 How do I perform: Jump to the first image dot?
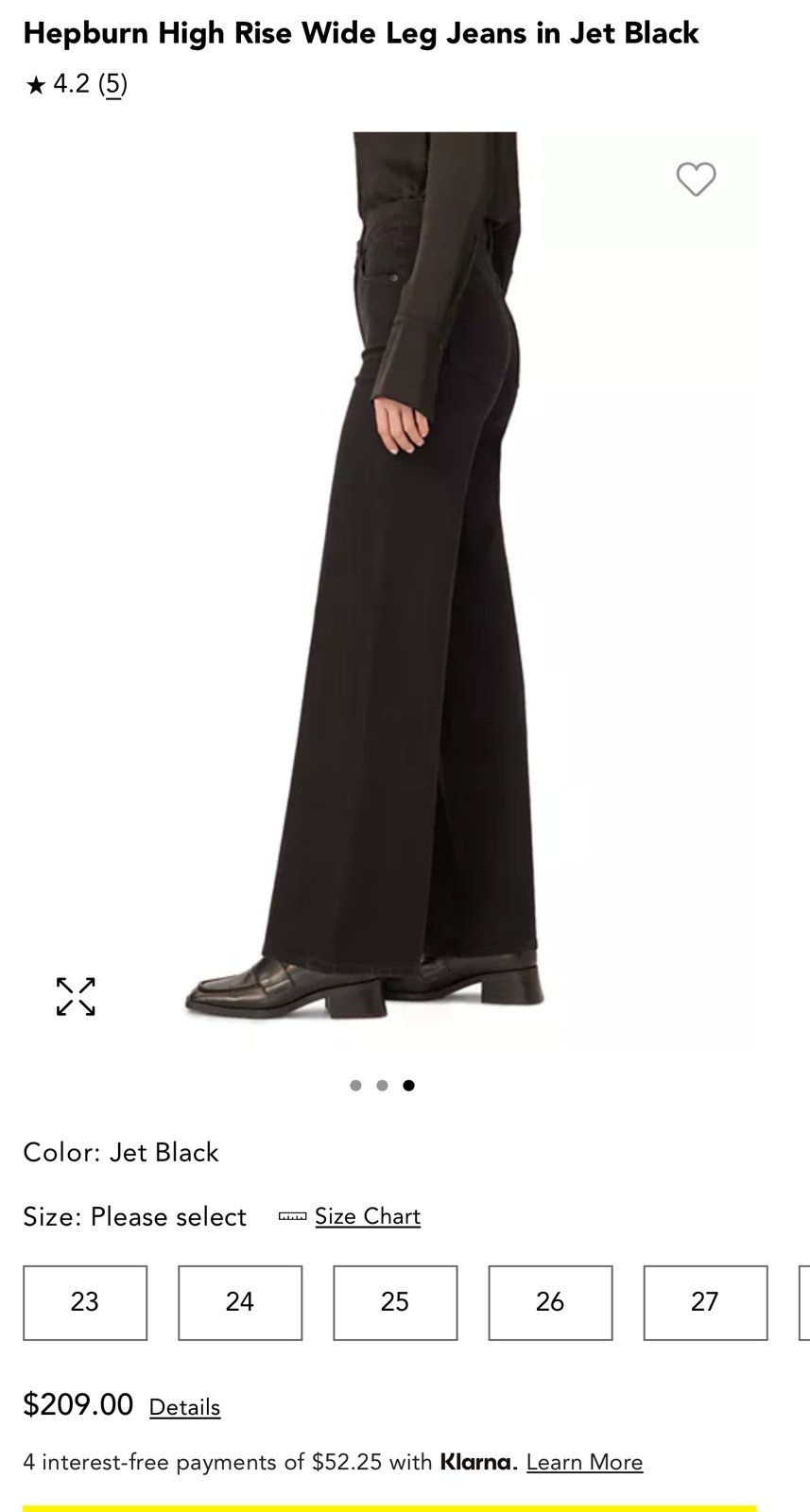(355, 1085)
